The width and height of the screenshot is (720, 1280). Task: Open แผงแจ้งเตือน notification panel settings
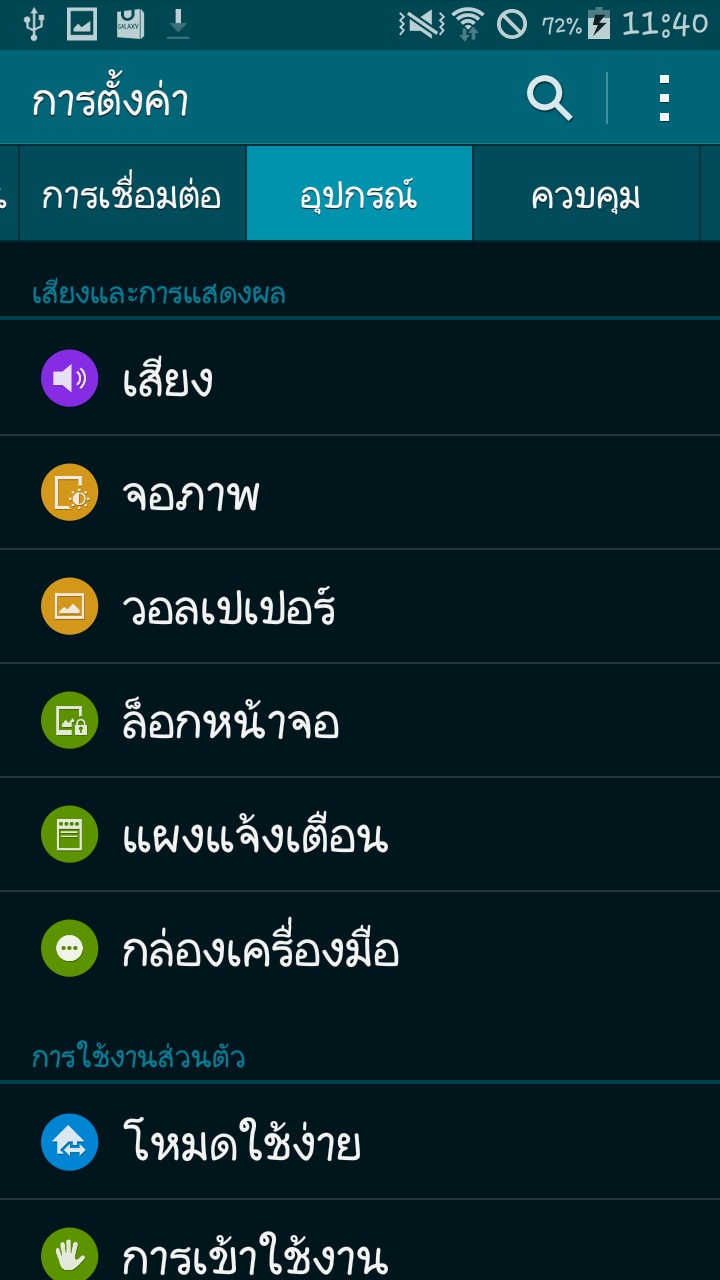click(360, 835)
